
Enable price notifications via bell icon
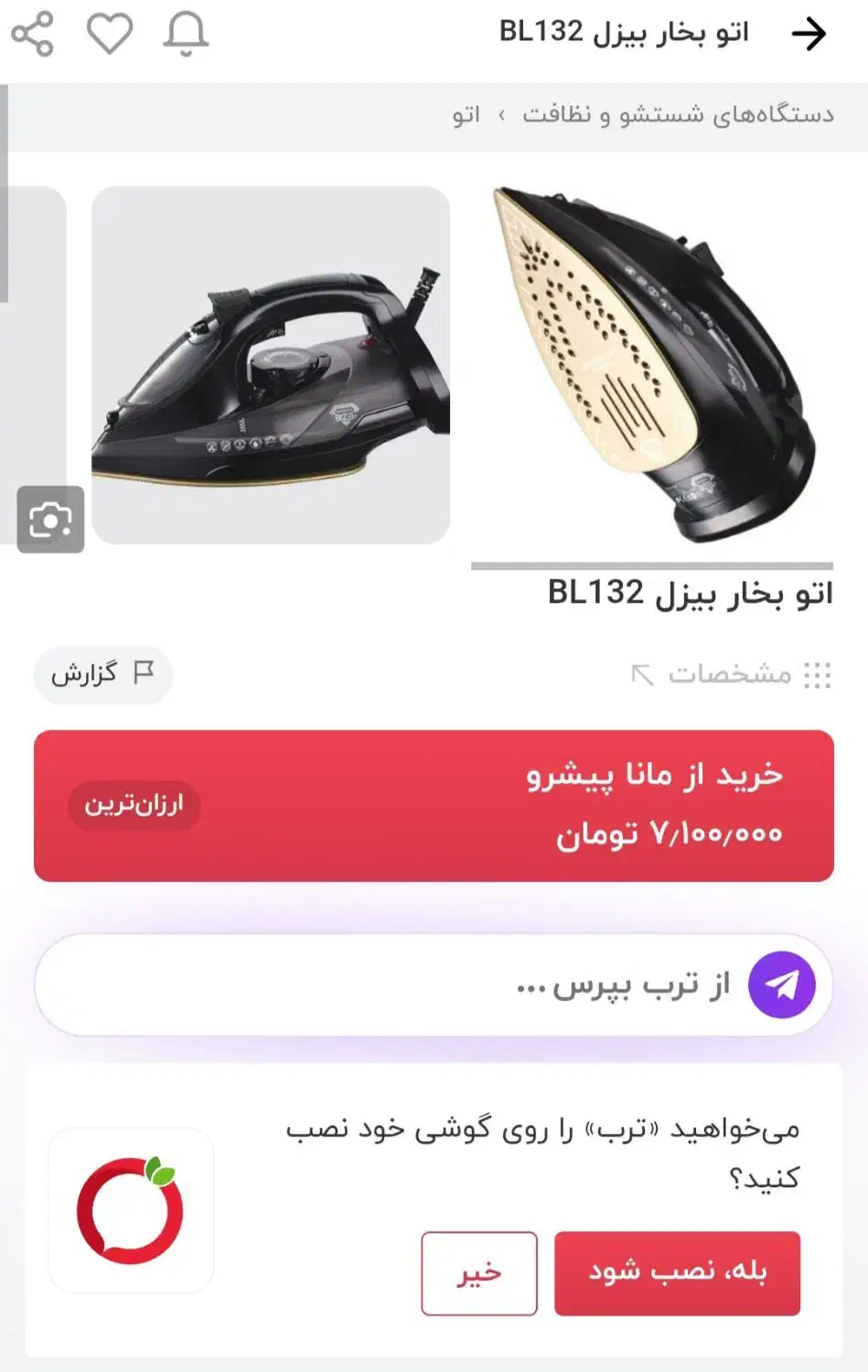point(184,33)
